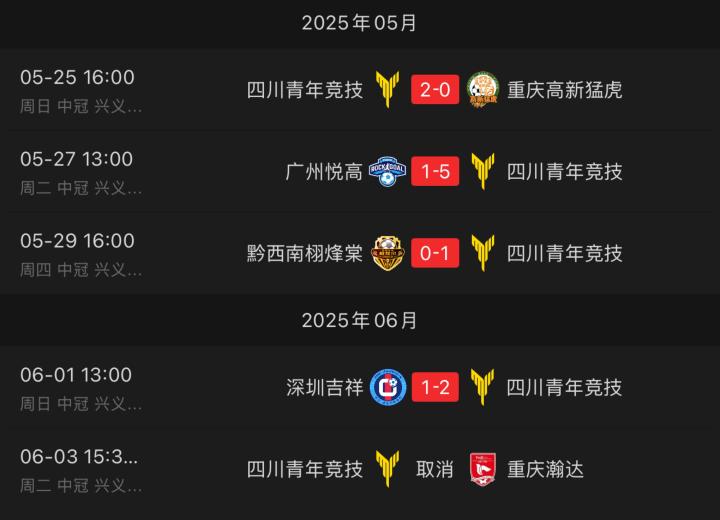Open the cancelled match against 重庆瀚达
720x520 pixels.
point(435,469)
